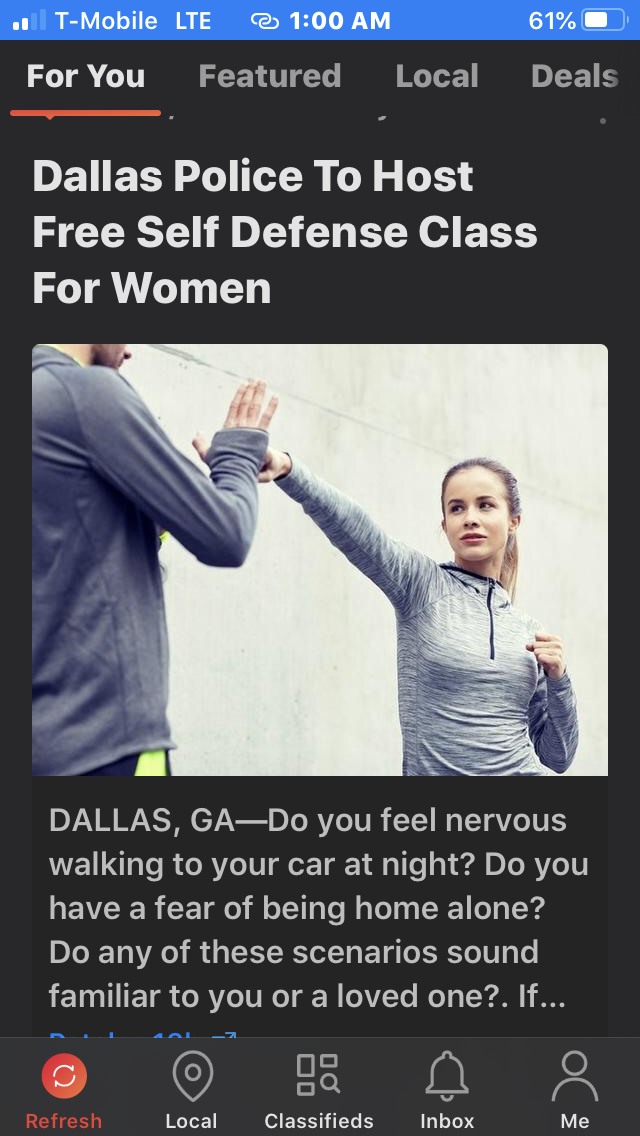Open the Me profile section

(x=575, y=1088)
